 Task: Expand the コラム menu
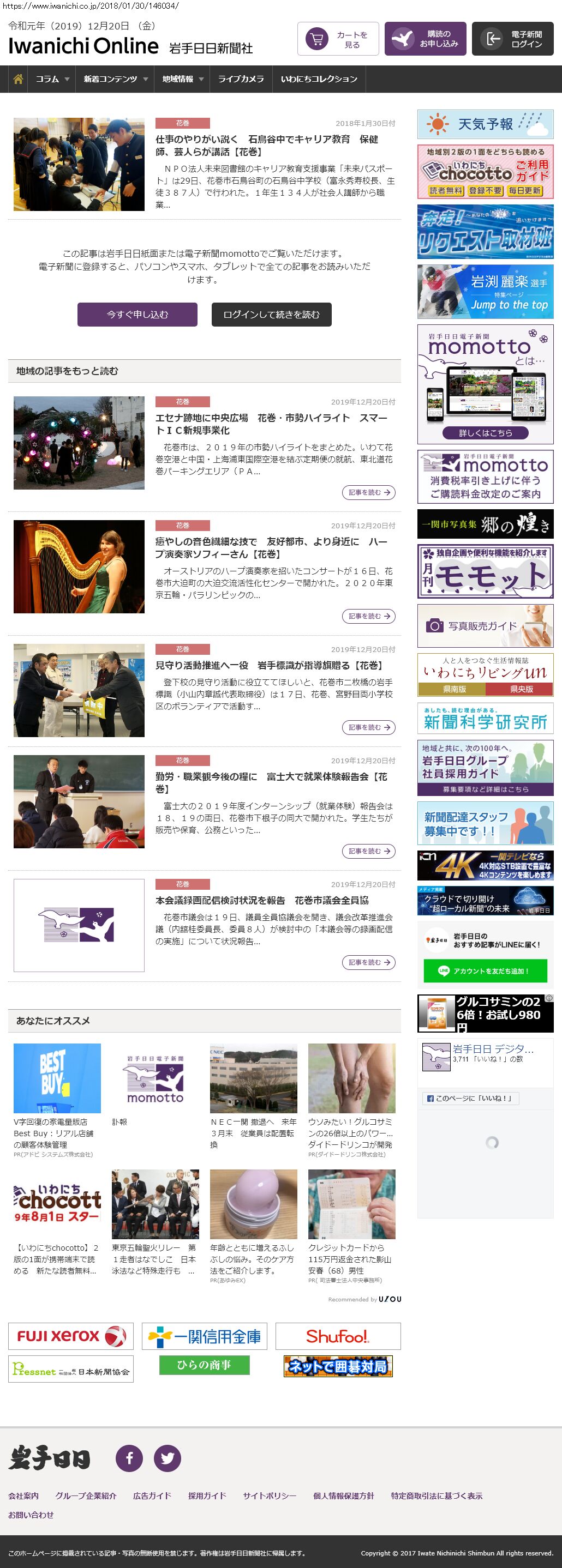[x=52, y=79]
